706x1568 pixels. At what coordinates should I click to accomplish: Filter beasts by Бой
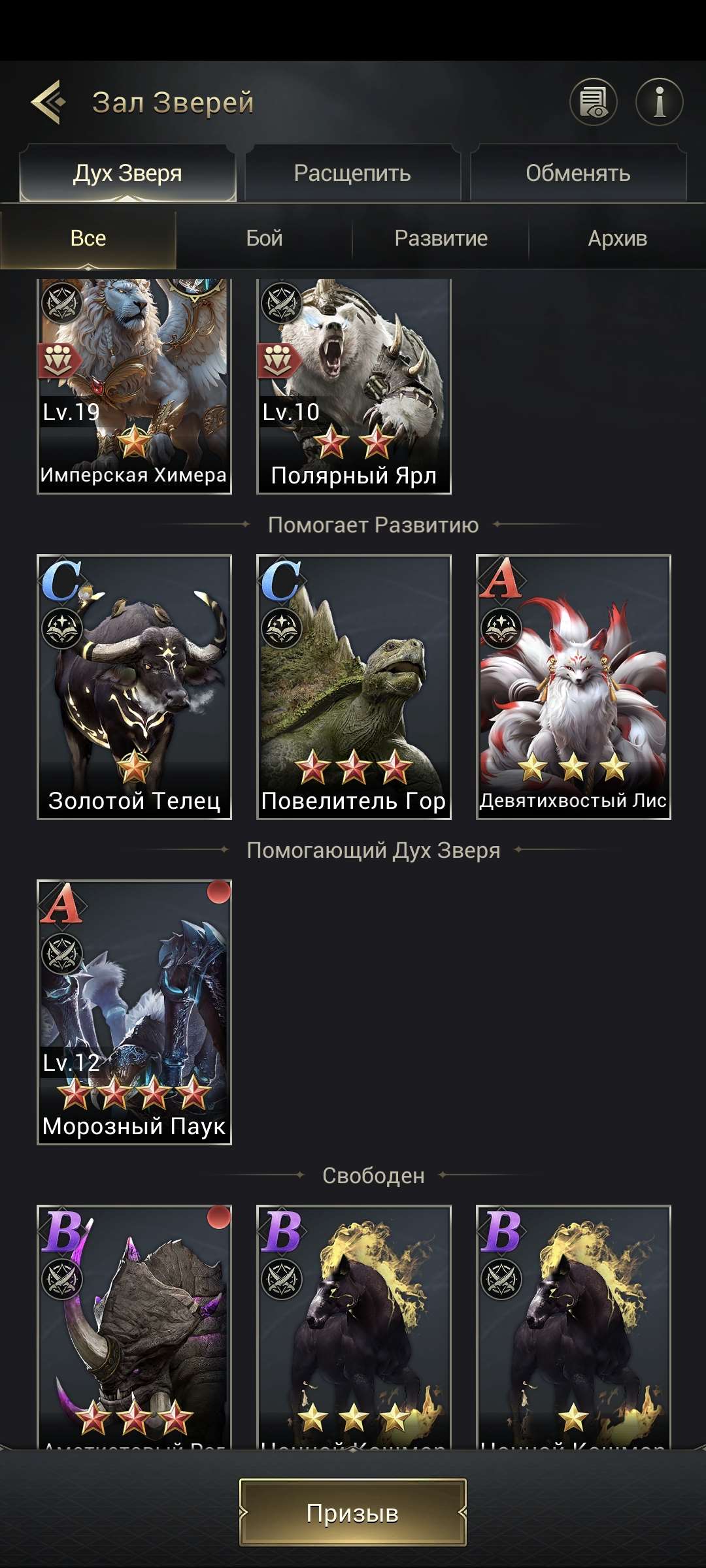click(x=264, y=238)
